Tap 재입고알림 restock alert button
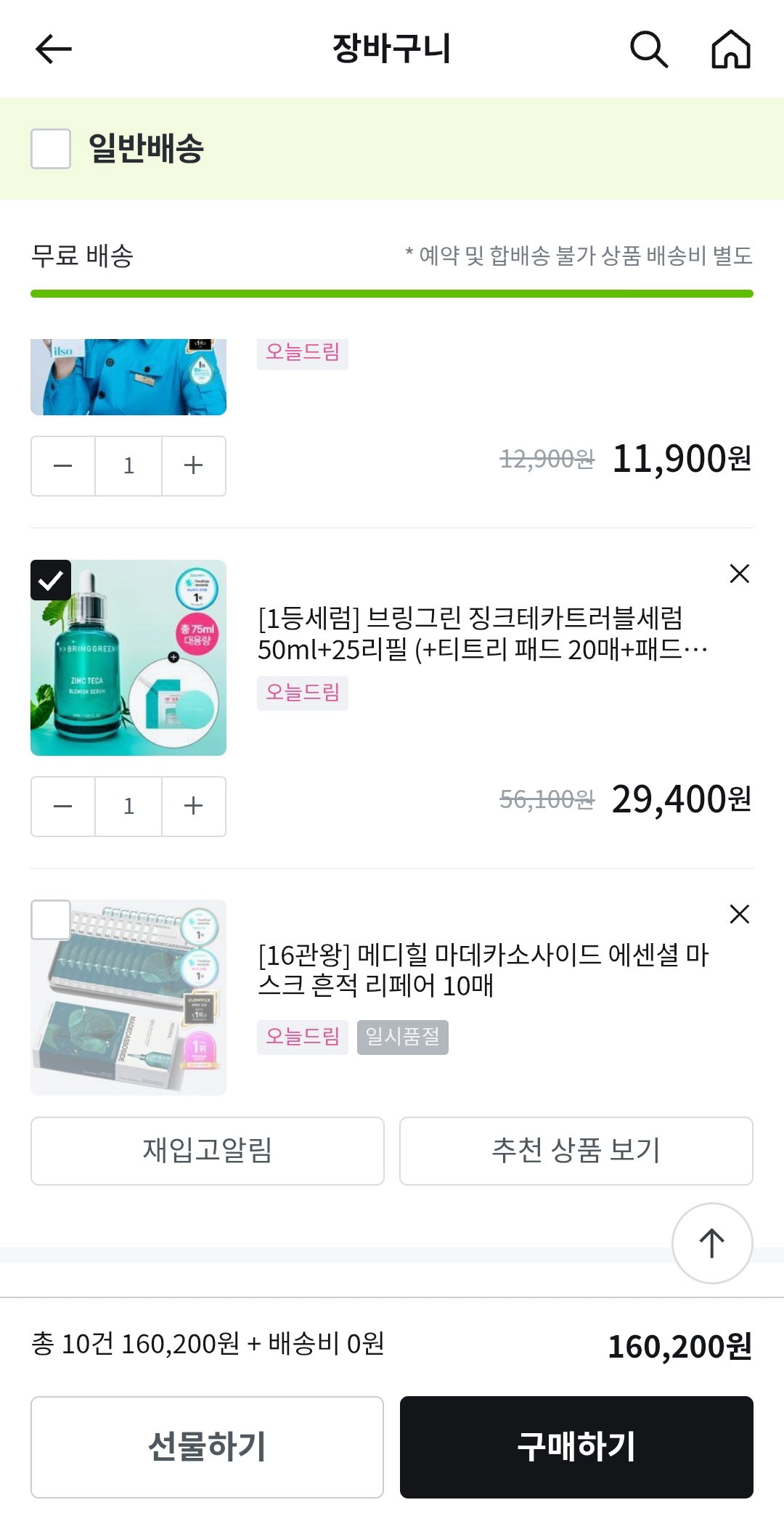This screenshot has width=784, height=1529. coord(208,1151)
